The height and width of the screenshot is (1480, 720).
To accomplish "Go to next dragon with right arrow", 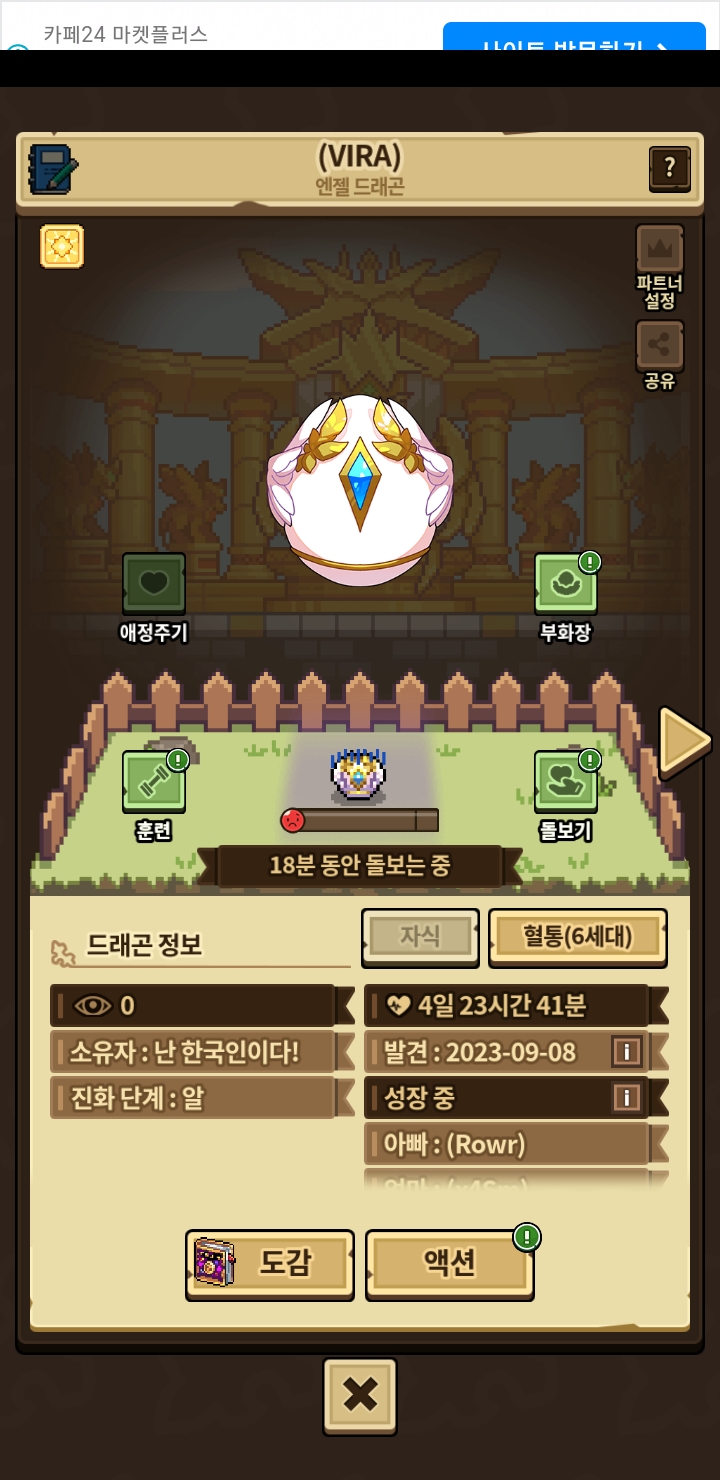I will (x=684, y=741).
